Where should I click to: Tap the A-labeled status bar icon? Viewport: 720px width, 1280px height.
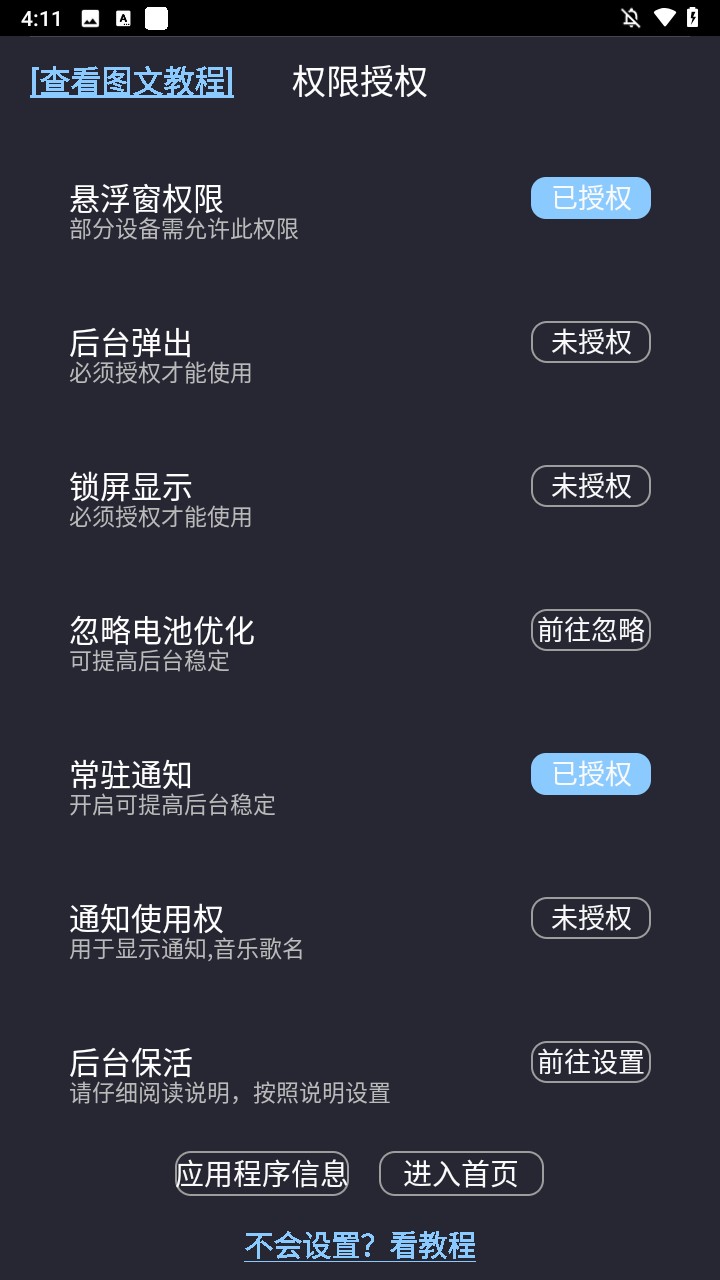[122, 17]
